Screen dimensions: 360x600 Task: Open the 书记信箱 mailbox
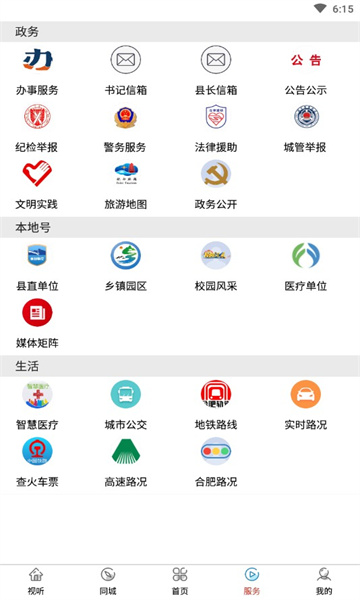(x=126, y=71)
